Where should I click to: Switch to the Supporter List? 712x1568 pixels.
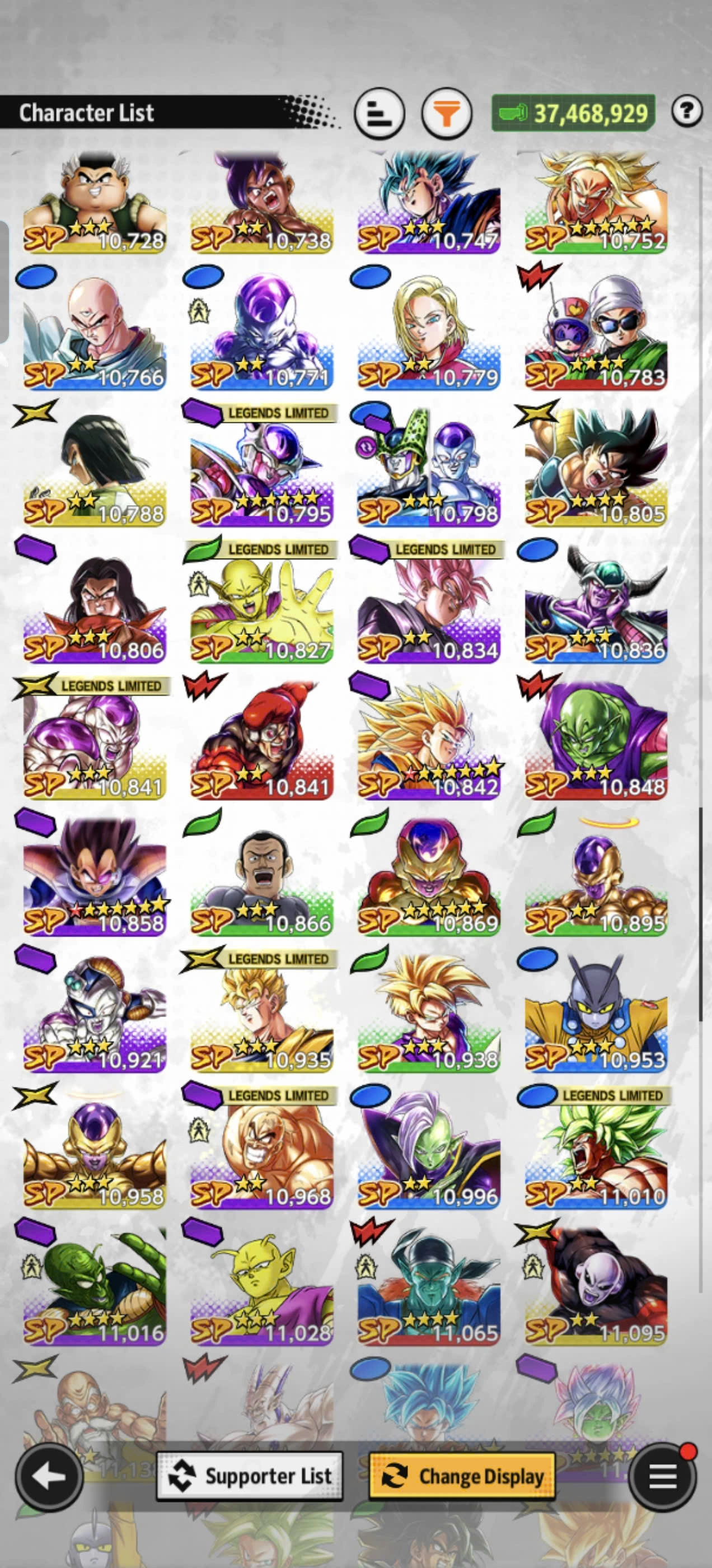(x=250, y=1476)
